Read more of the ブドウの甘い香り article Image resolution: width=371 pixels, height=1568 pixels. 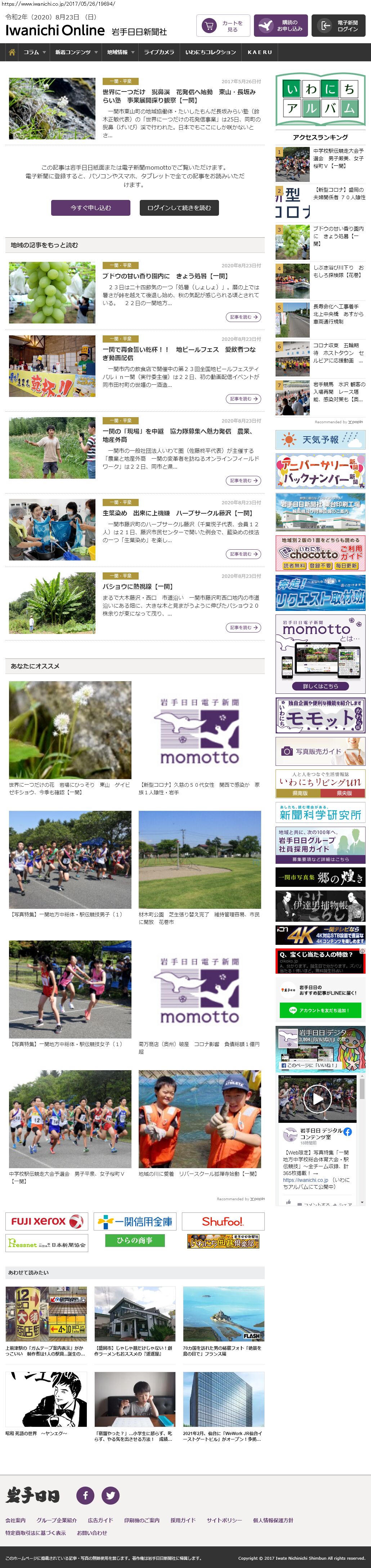pos(243,317)
